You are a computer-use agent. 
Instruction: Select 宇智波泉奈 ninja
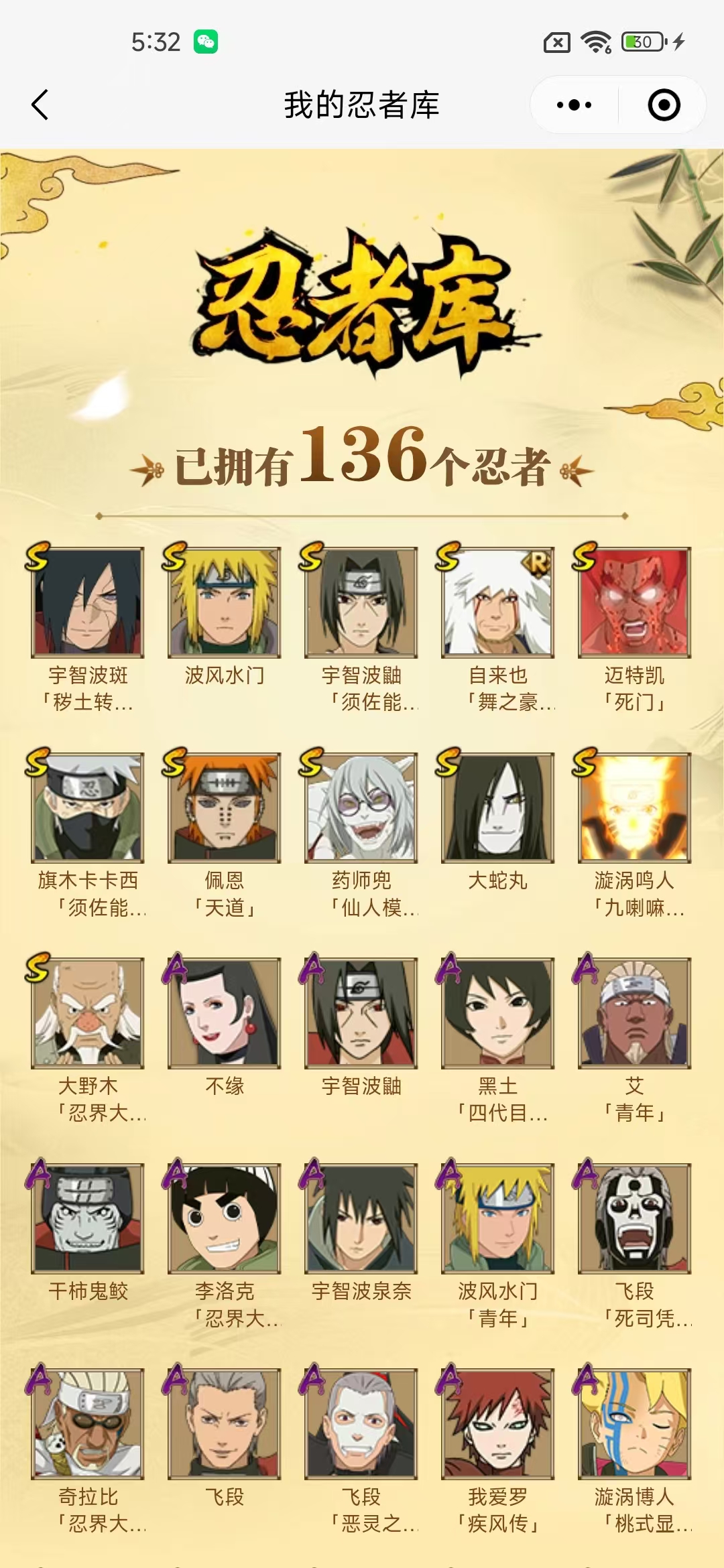[x=361, y=1218]
